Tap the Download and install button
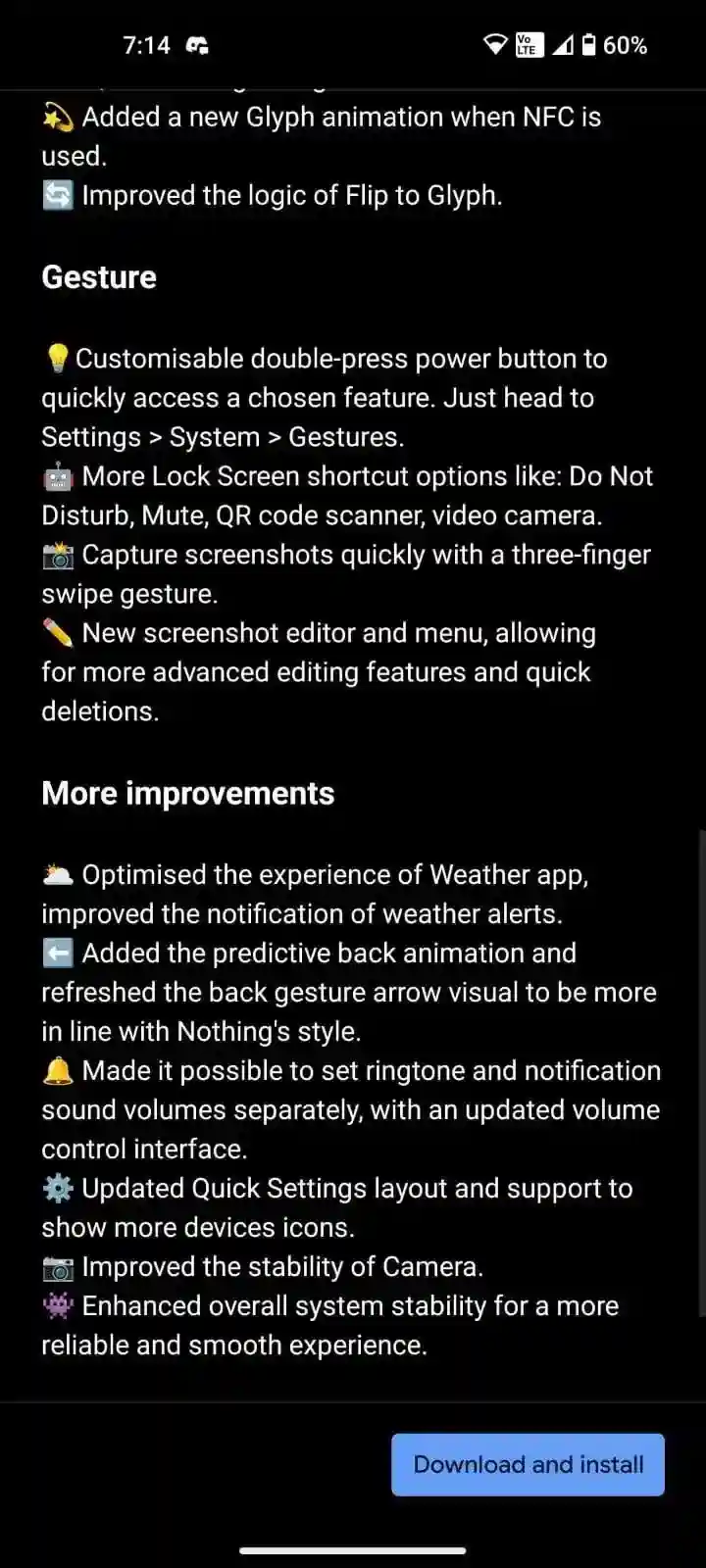The height and width of the screenshot is (1568, 706). point(528,1464)
